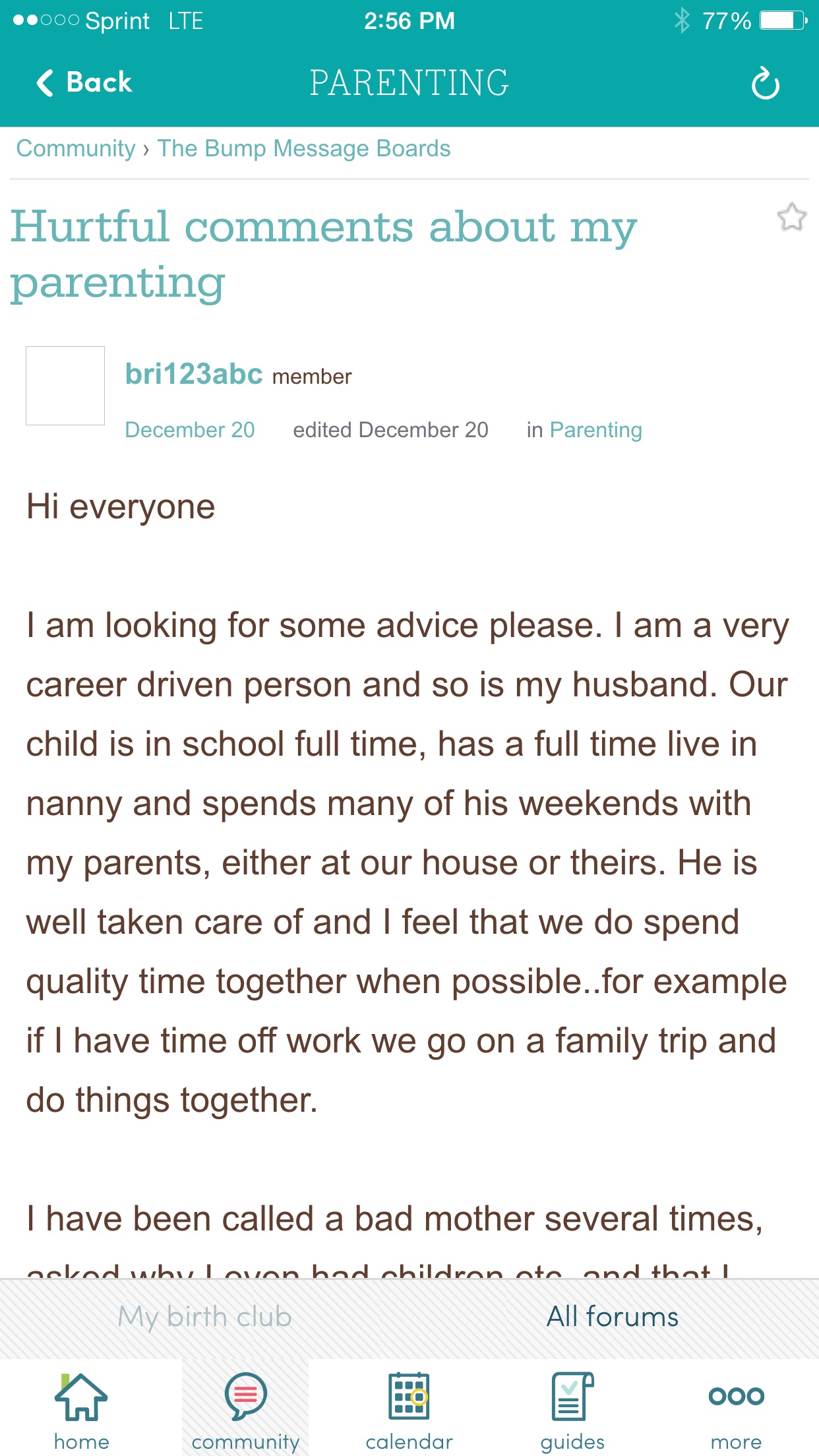Refresh the Parenting thread
819x1456 pixels.
(765, 84)
